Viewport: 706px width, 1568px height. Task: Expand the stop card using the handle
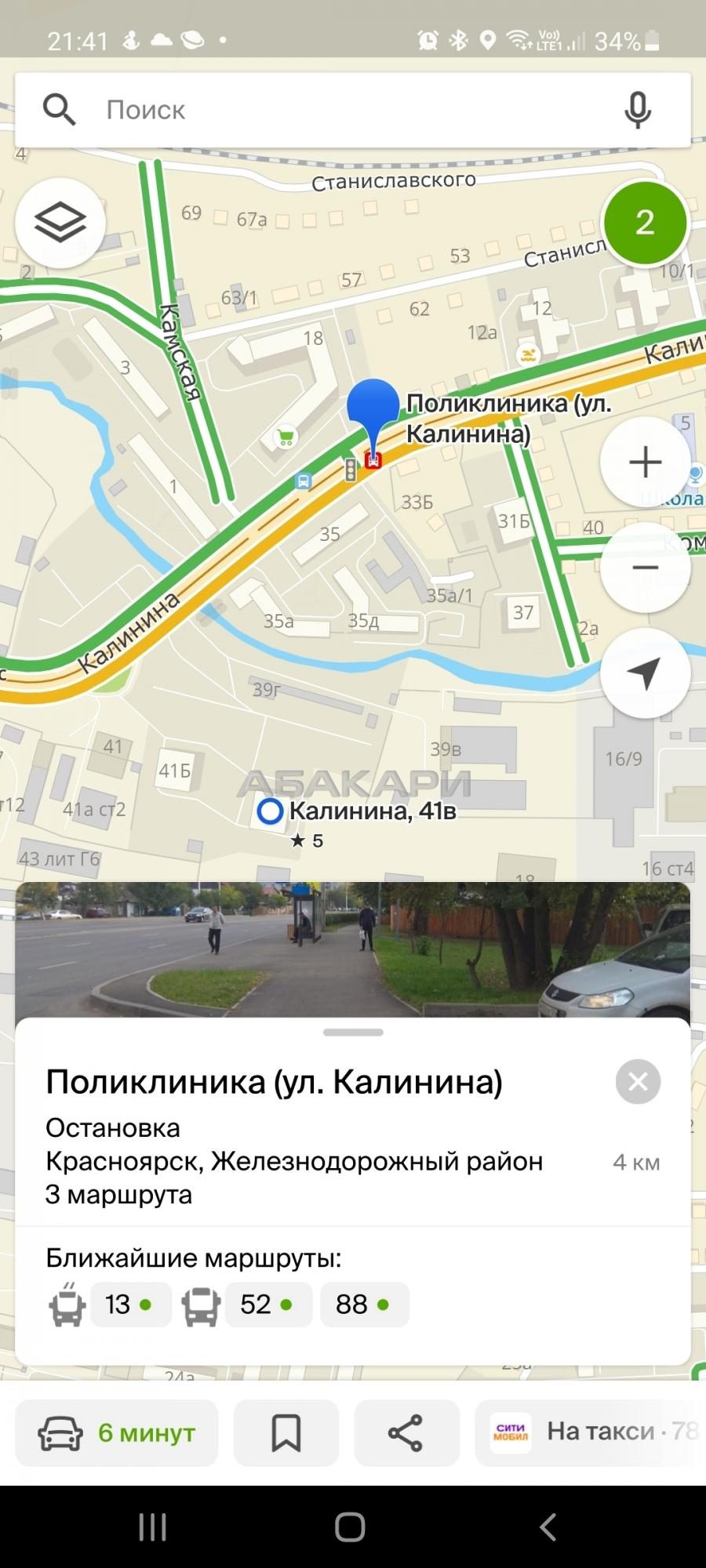[353, 1033]
